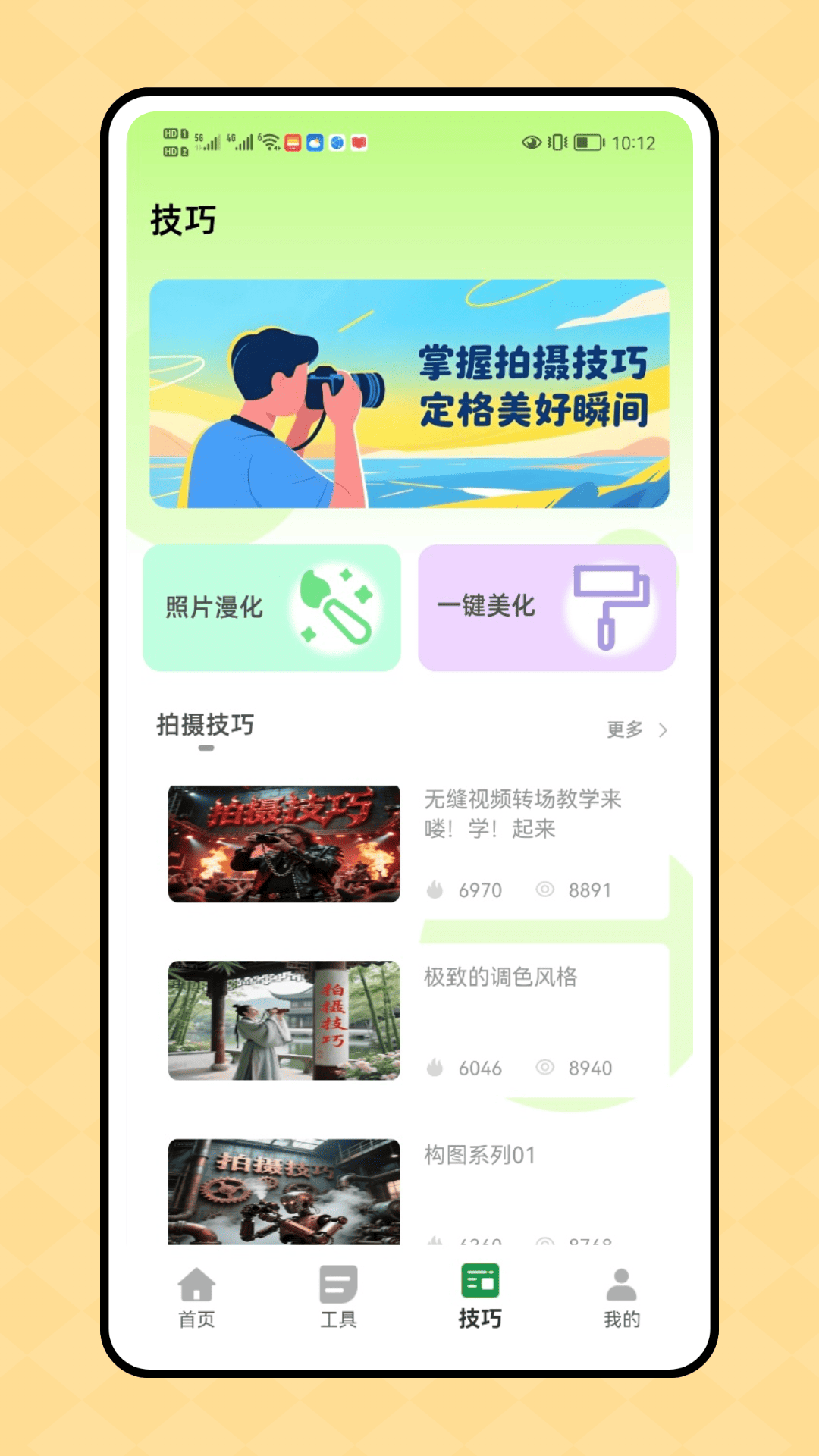Tap the eye icon showing 8891 views
Viewport: 819px width, 1456px height.
pos(544,890)
